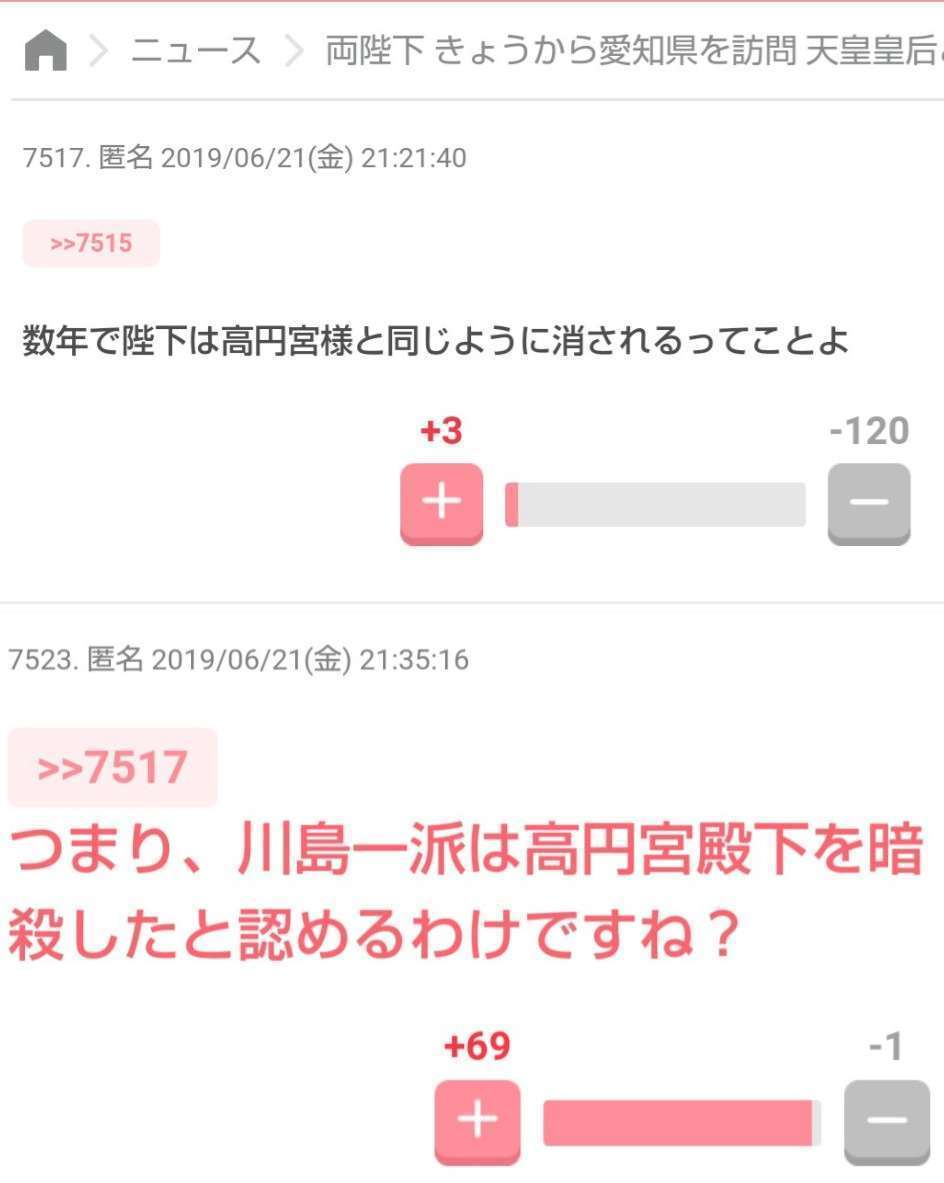Open the ニュース breadcrumb category
This screenshot has height=1183, width=944.
[195, 51]
